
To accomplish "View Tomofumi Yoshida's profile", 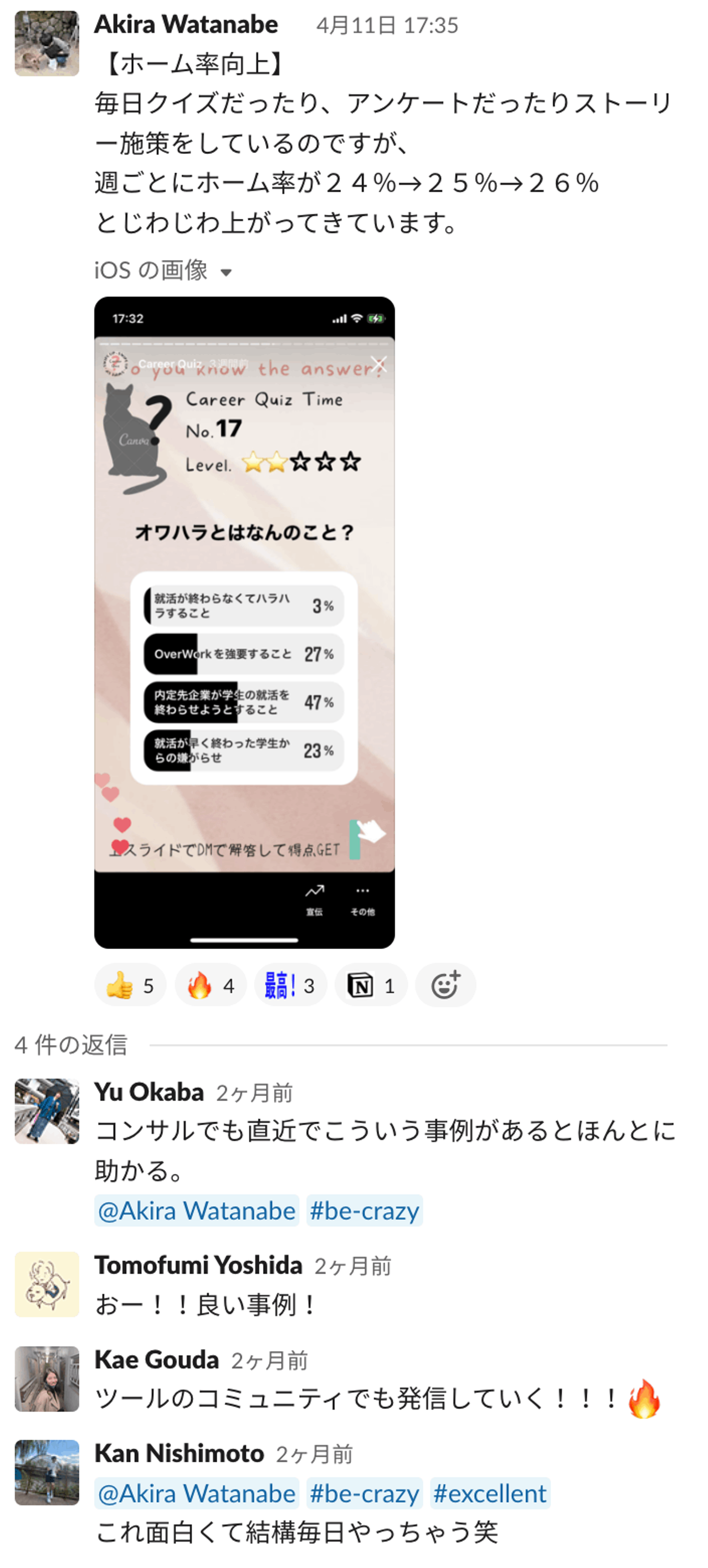I will 198,1265.
